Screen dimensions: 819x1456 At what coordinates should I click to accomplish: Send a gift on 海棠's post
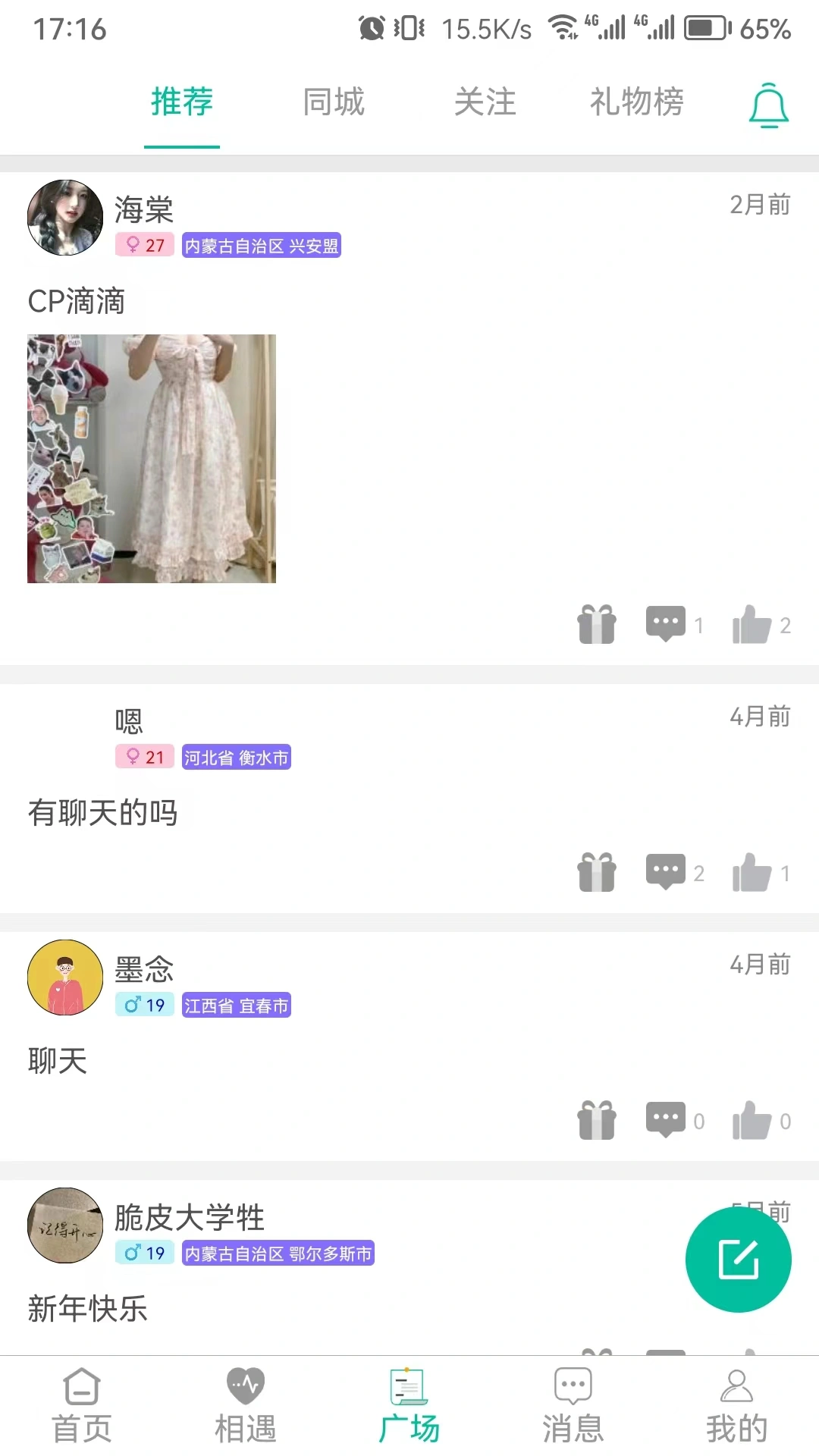[x=597, y=624]
